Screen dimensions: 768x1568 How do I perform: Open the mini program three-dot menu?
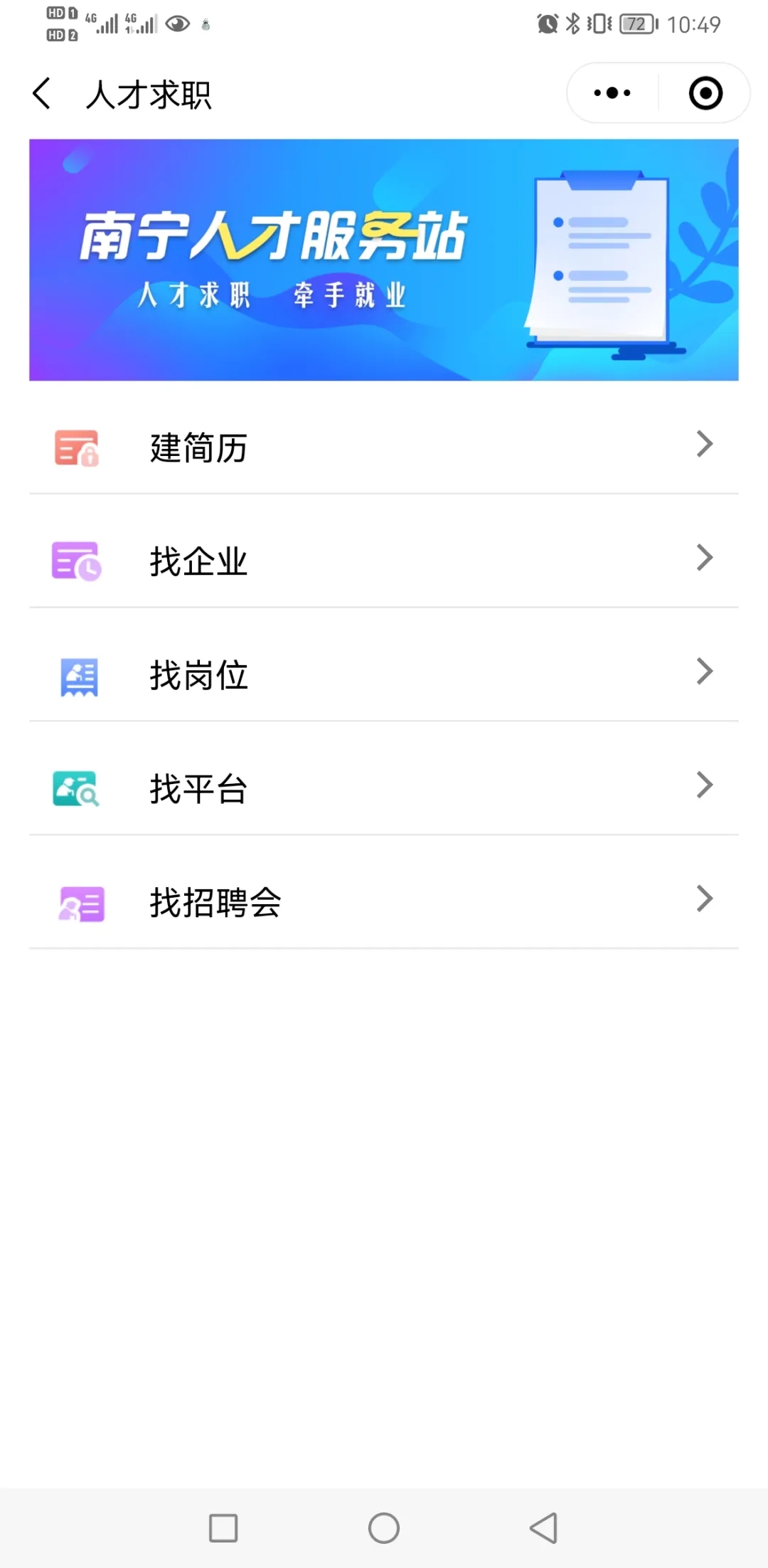(x=612, y=93)
